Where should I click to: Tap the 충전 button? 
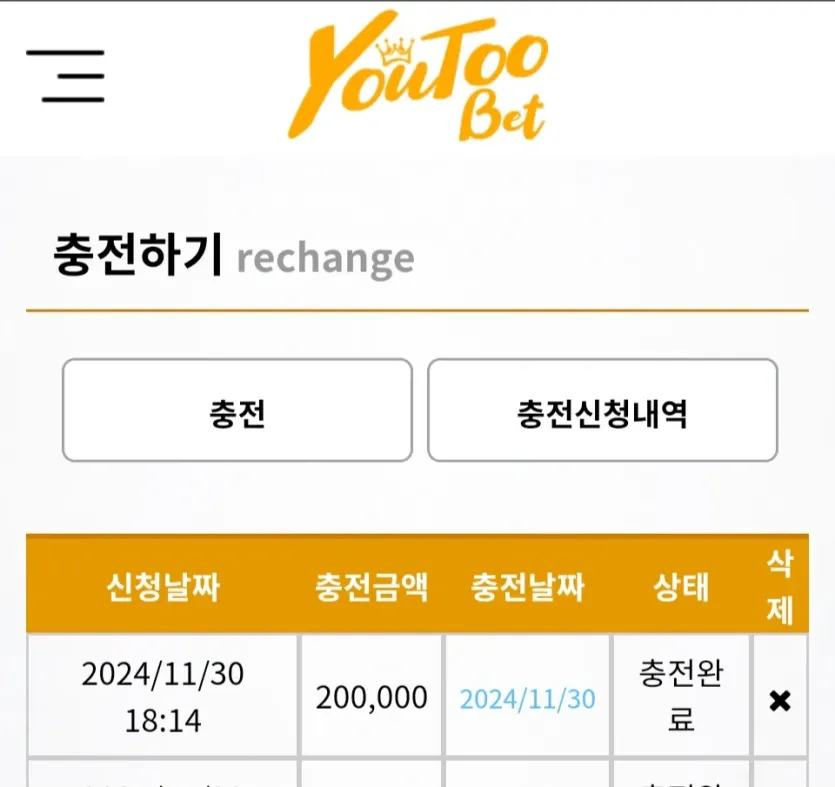[237, 411]
